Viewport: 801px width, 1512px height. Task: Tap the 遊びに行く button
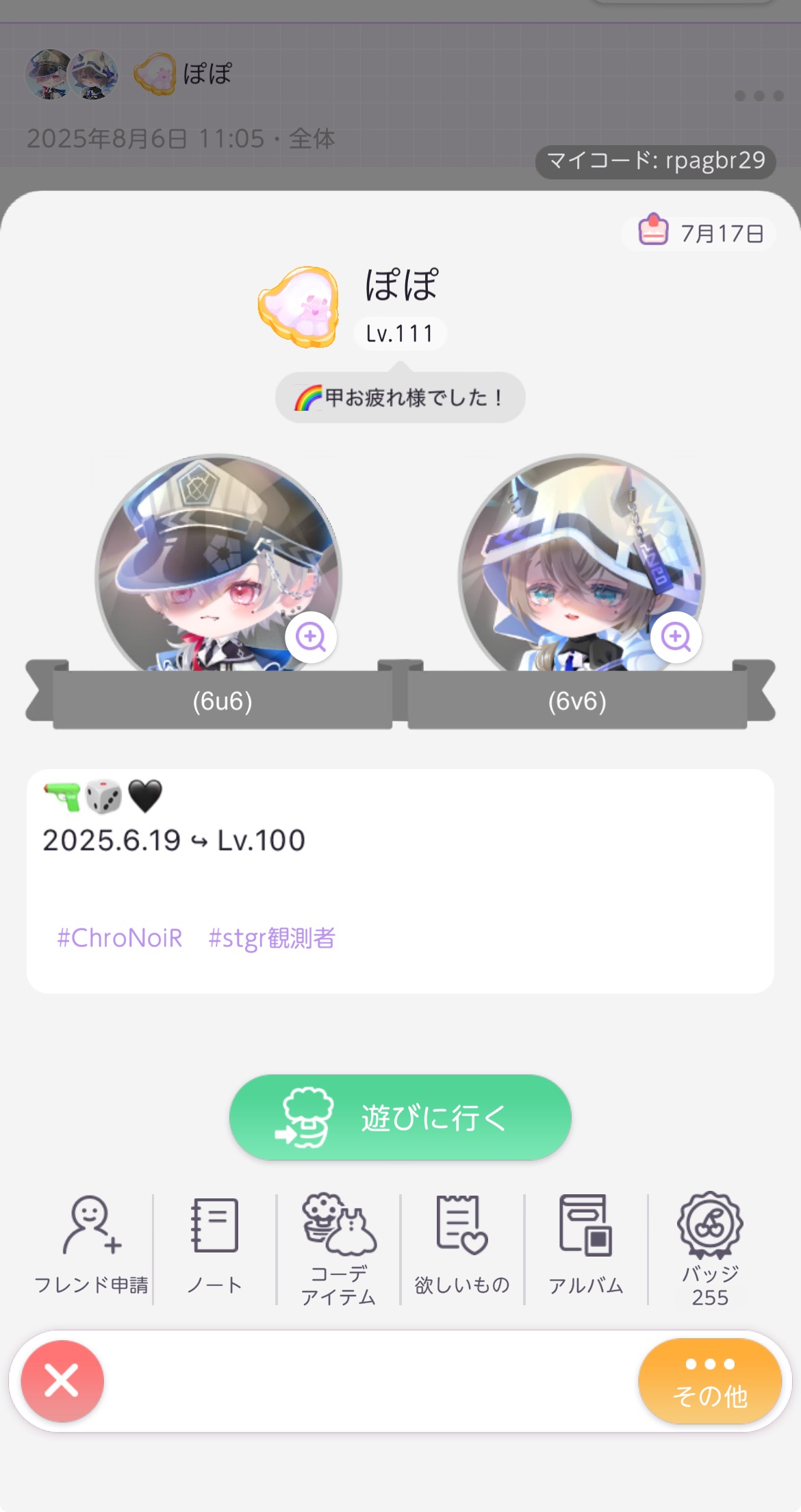400,1118
